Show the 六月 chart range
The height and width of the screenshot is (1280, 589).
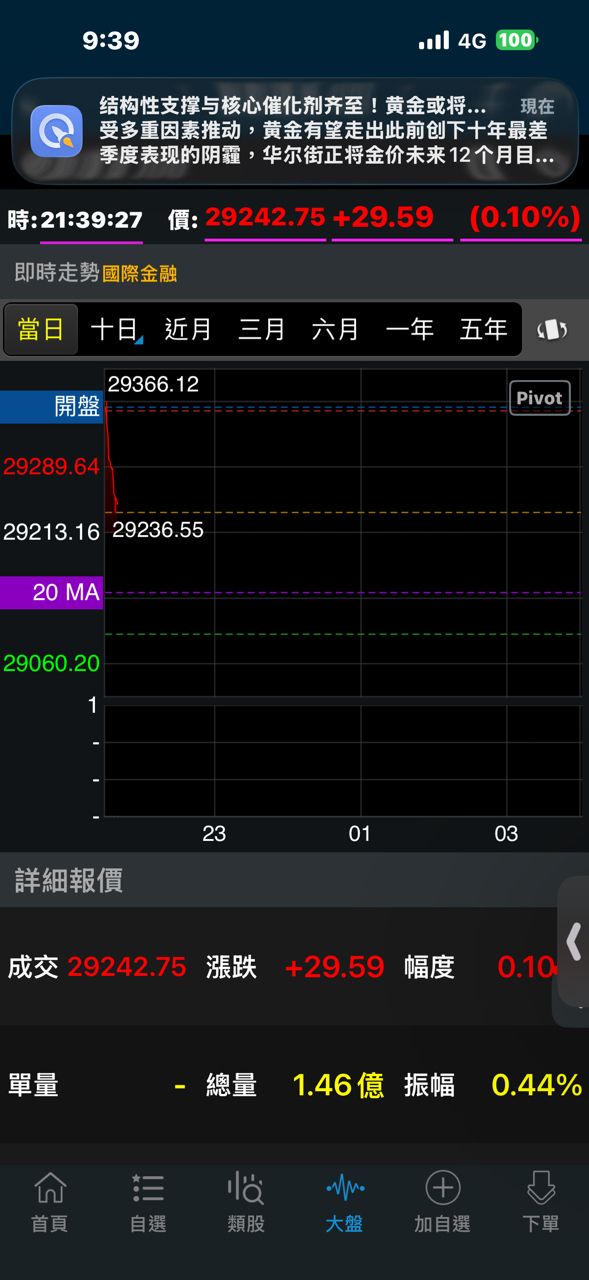(x=336, y=329)
